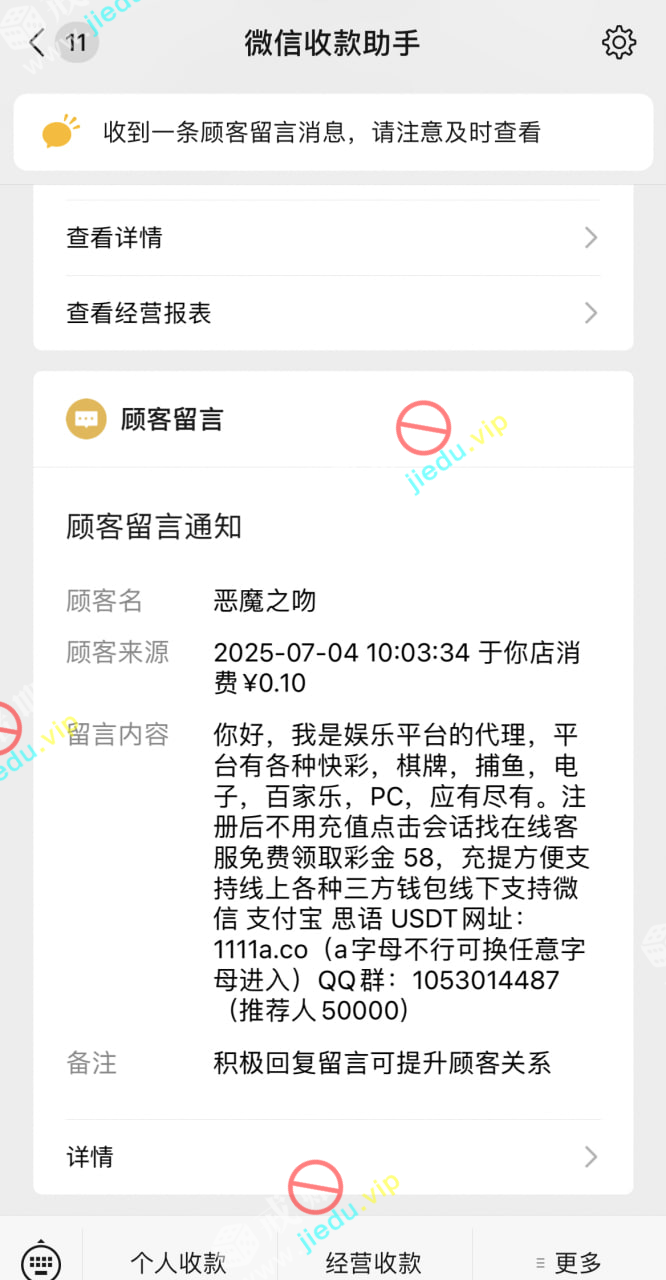Switch to keyboard input icon
Screen dimensions: 666x1280
tap(41, 1258)
